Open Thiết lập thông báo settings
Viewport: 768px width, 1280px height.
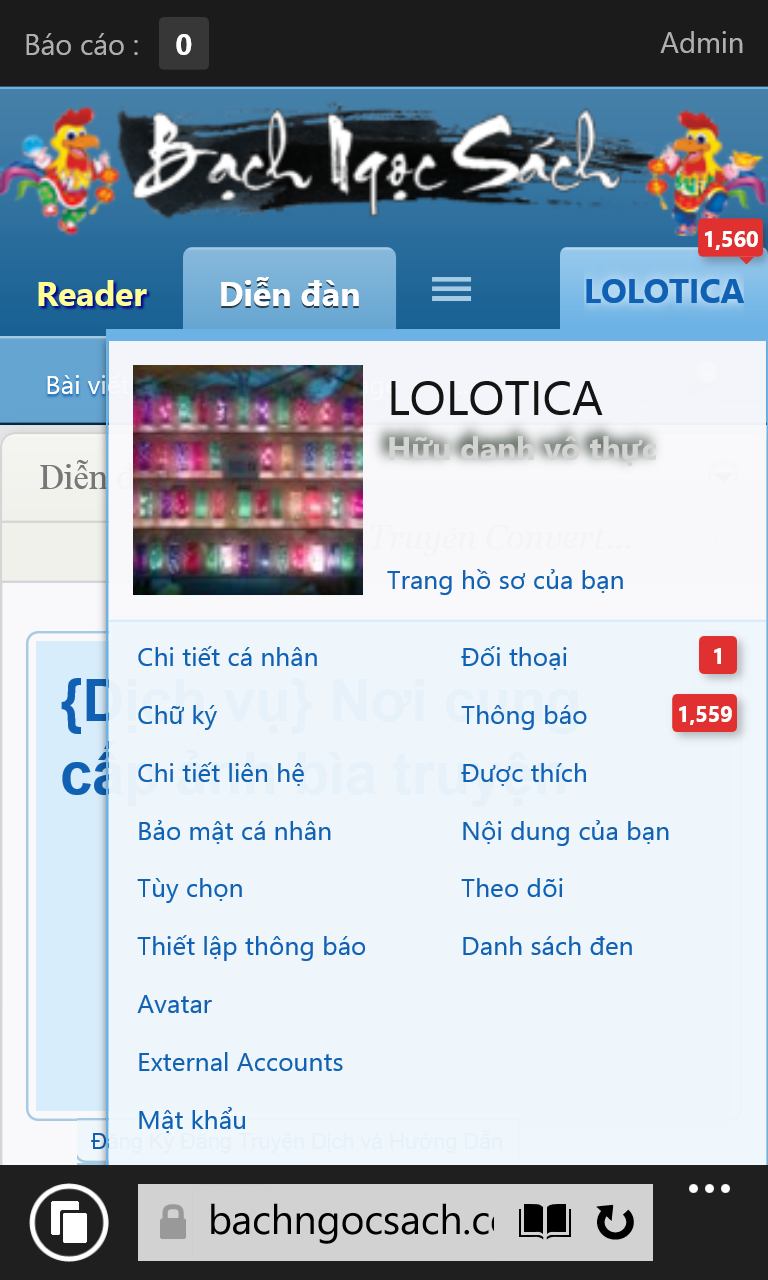[251, 947]
